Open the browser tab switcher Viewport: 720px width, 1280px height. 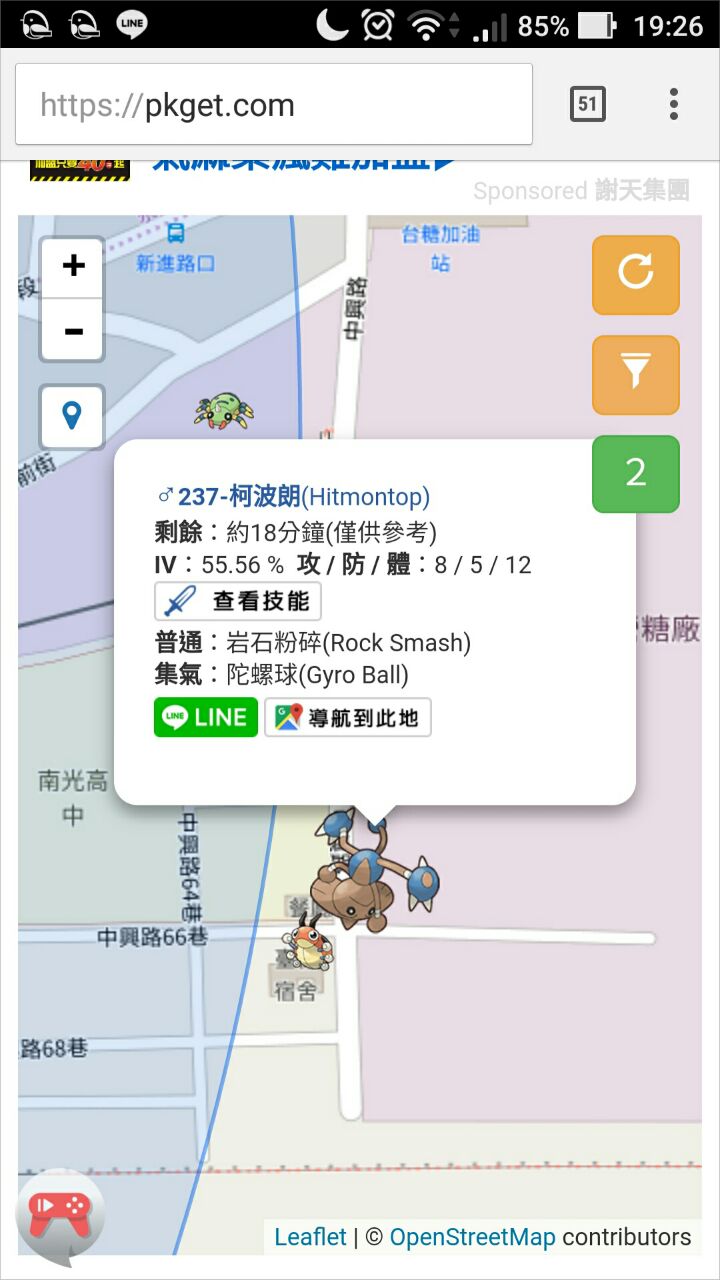coord(587,104)
